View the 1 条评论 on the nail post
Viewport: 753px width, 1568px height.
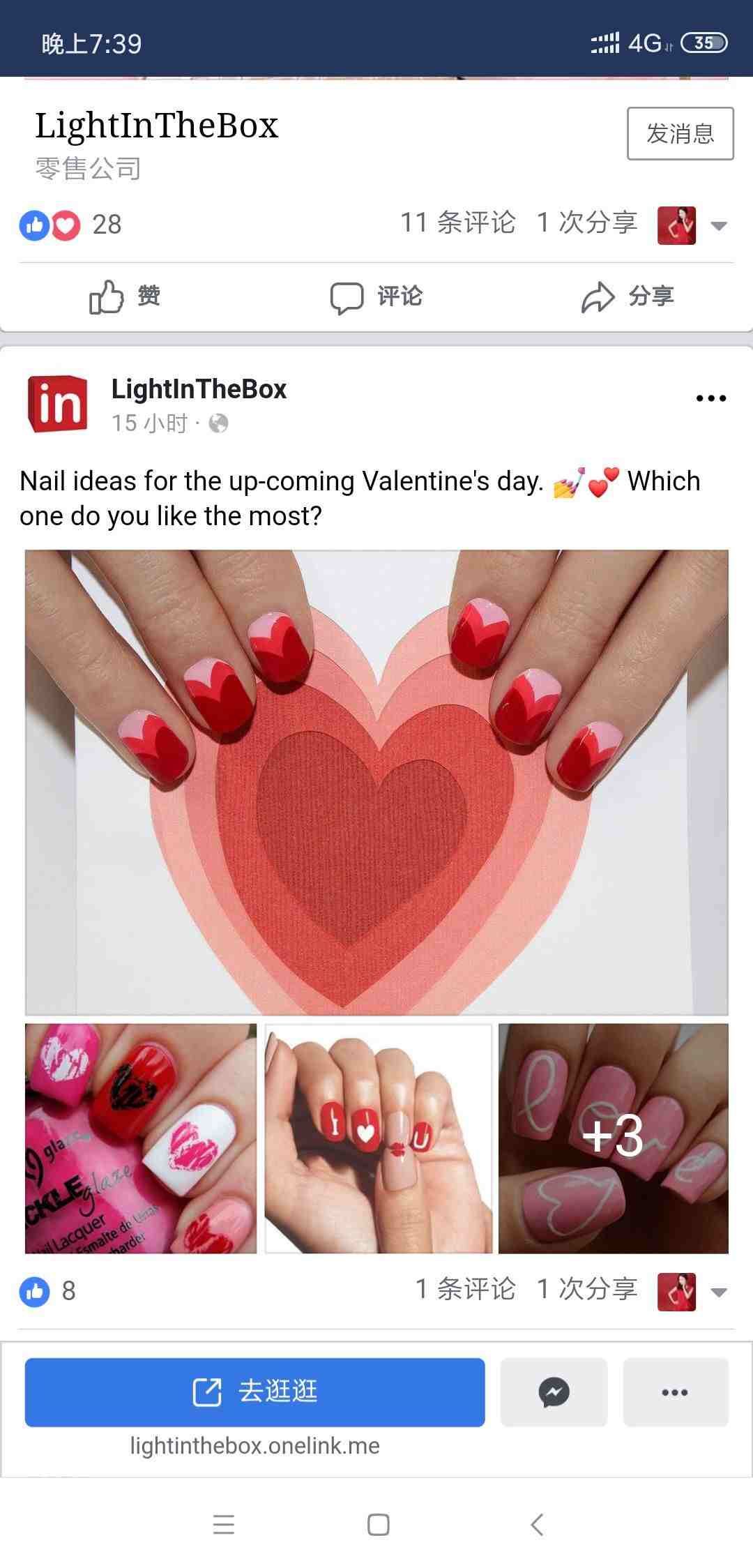click(465, 1289)
